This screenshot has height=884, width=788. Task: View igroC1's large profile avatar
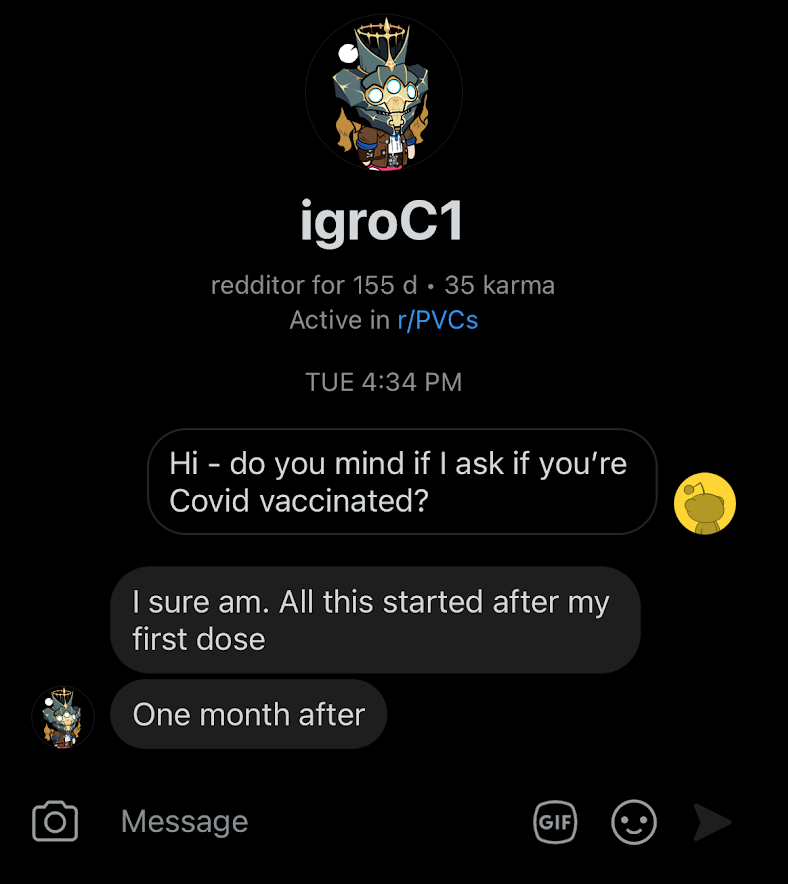[384, 93]
